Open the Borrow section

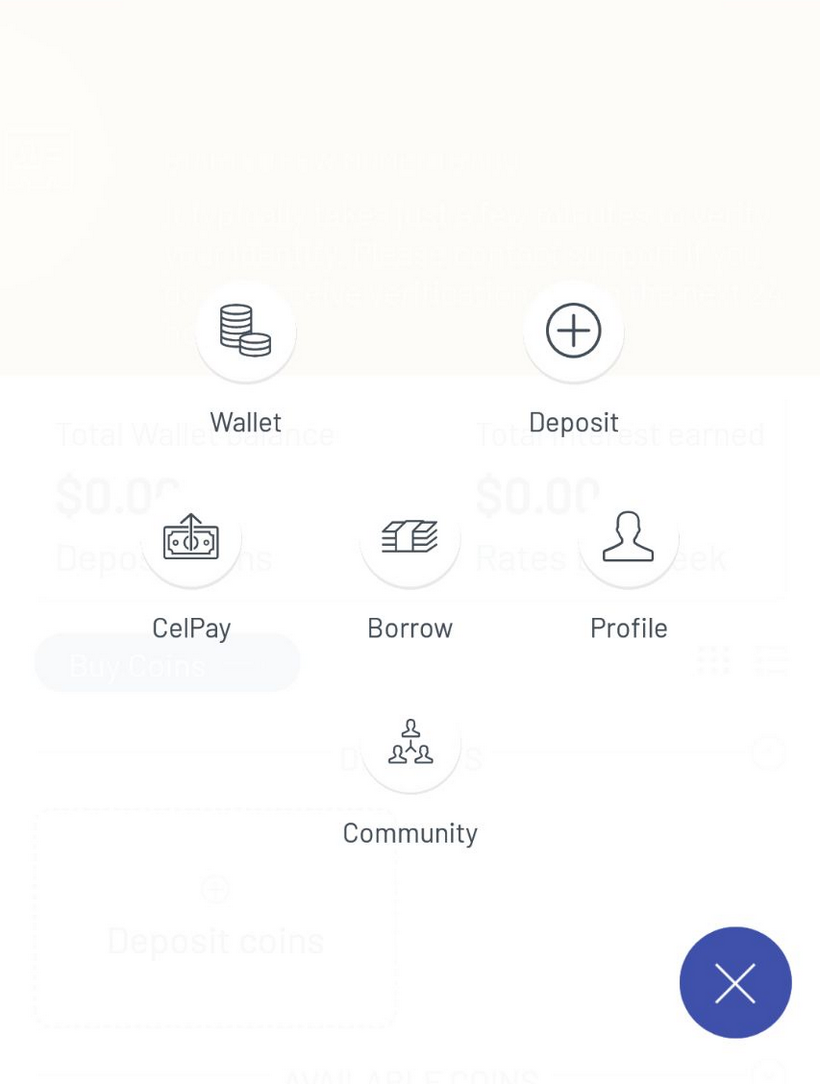tap(409, 538)
